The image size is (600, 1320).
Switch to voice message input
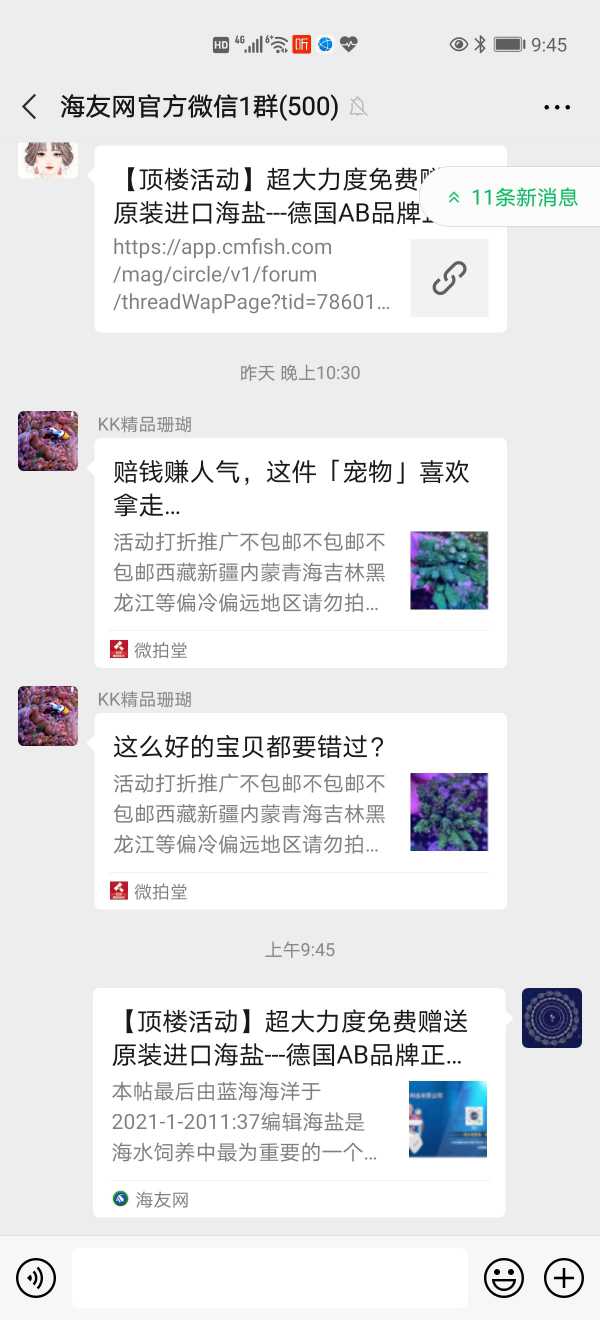click(x=36, y=1277)
